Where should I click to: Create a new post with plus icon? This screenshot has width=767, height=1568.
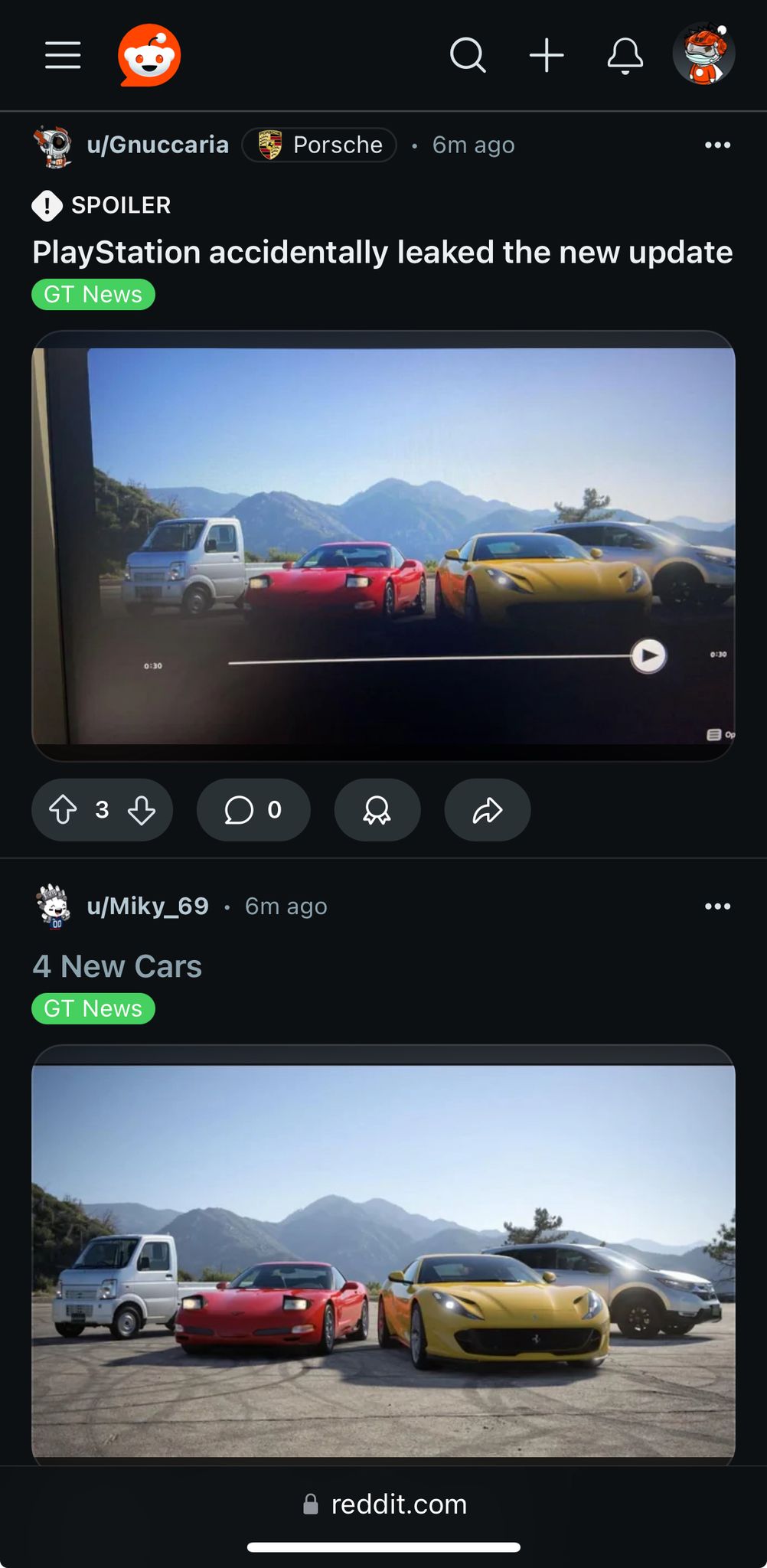click(x=547, y=55)
